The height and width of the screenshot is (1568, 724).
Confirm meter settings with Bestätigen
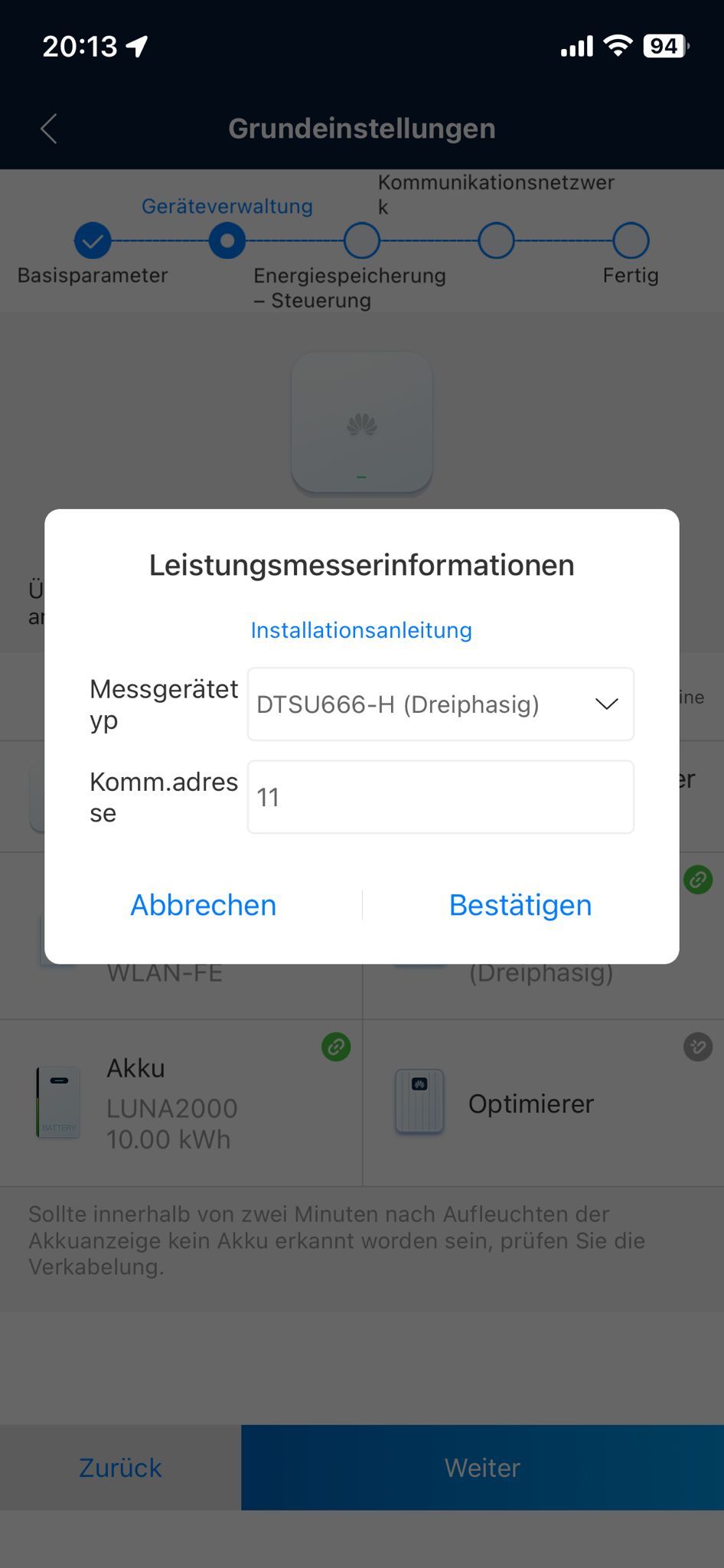point(520,905)
